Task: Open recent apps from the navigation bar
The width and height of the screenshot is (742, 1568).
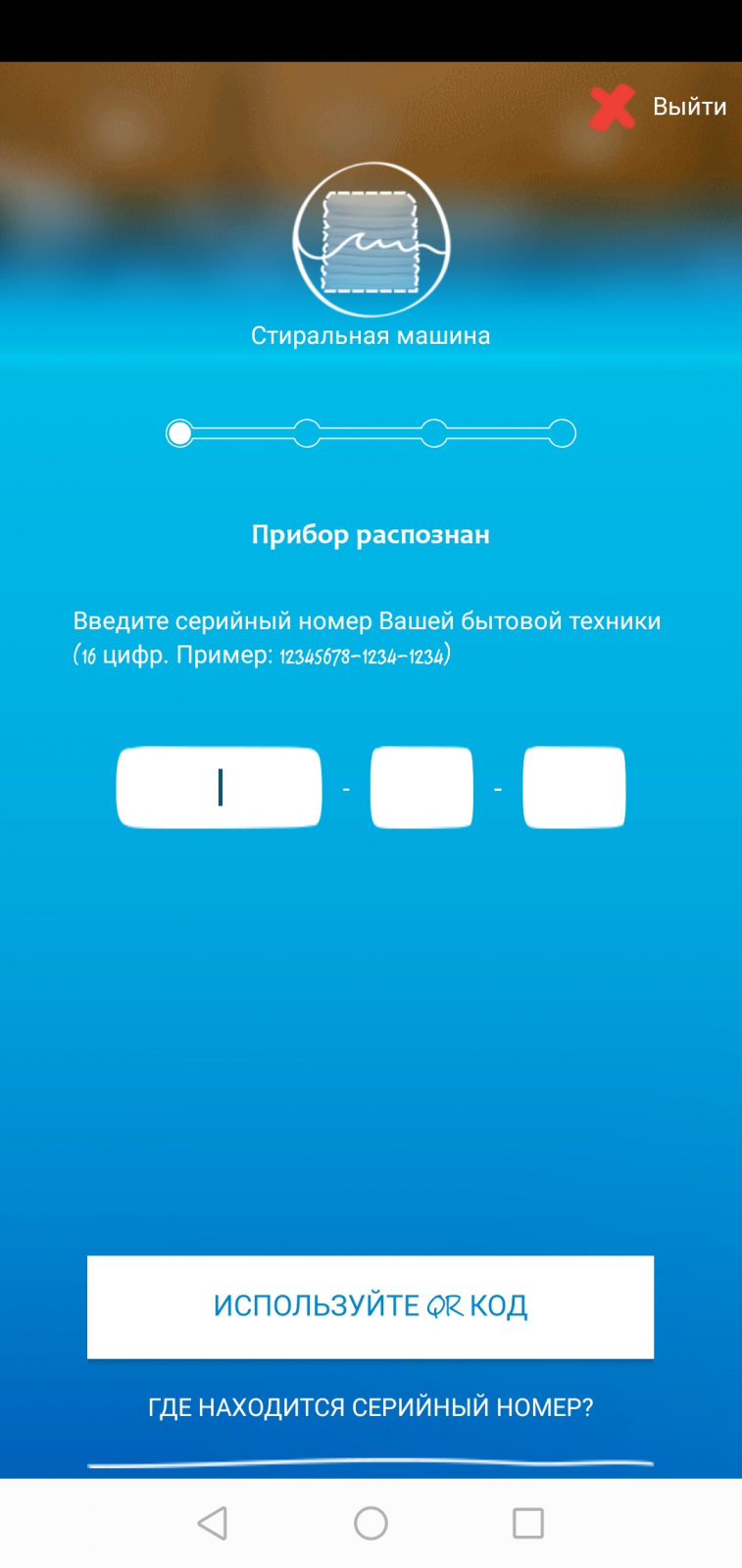Action: click(x=528, y=1523)
